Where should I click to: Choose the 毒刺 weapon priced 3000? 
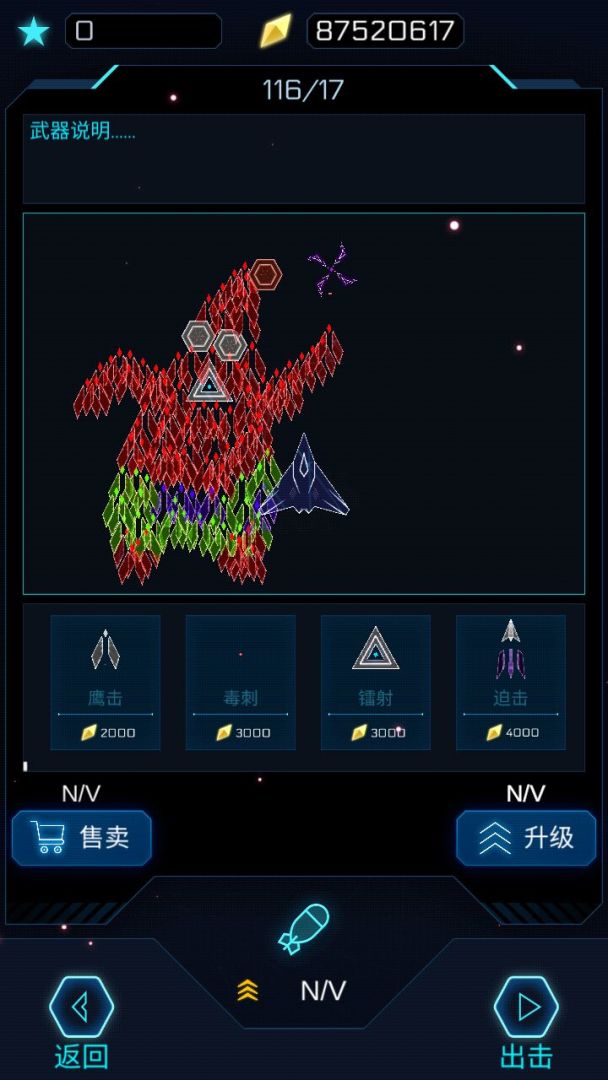[x=240, y=682]
